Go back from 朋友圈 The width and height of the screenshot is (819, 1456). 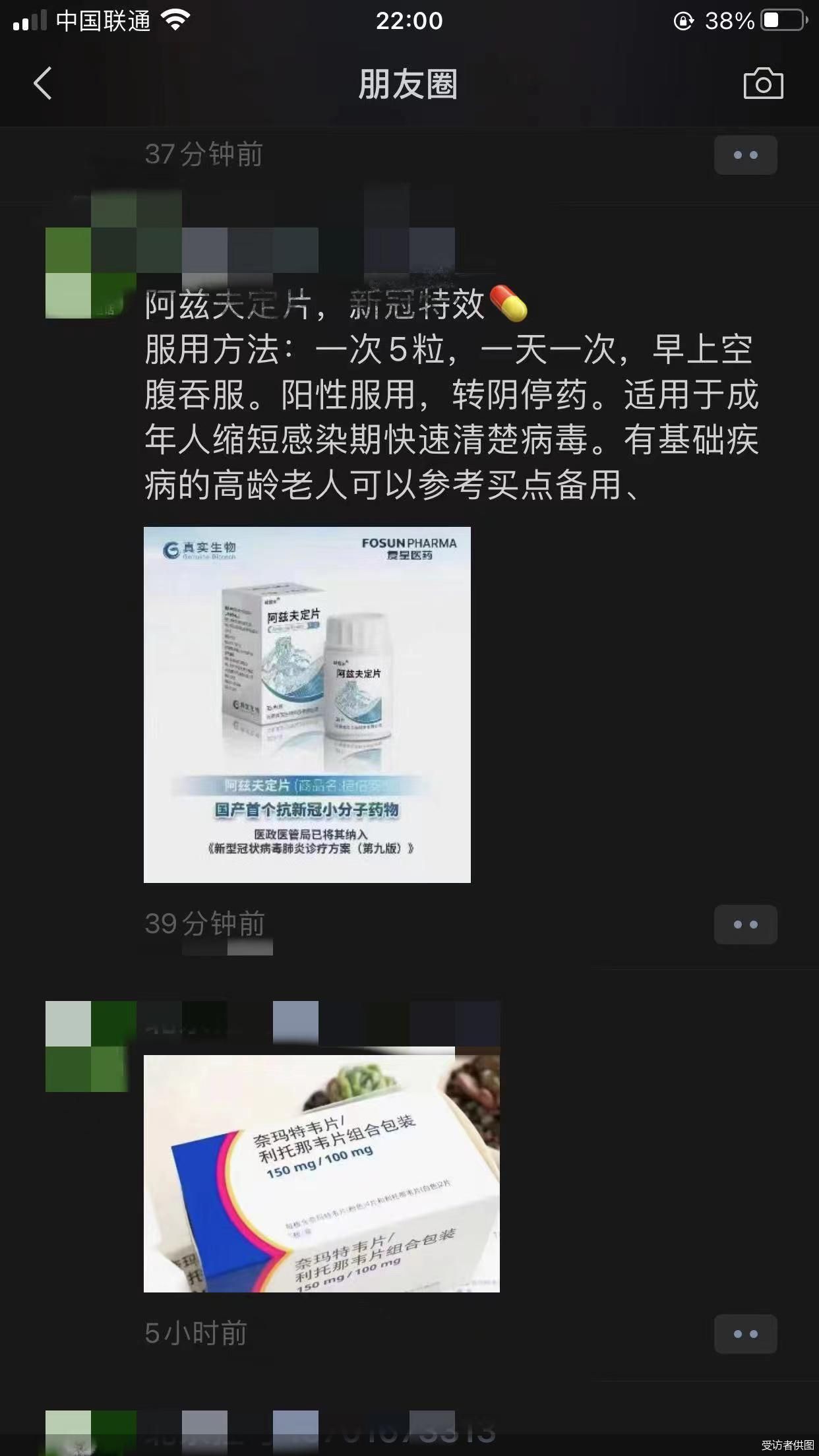[43, 84]
